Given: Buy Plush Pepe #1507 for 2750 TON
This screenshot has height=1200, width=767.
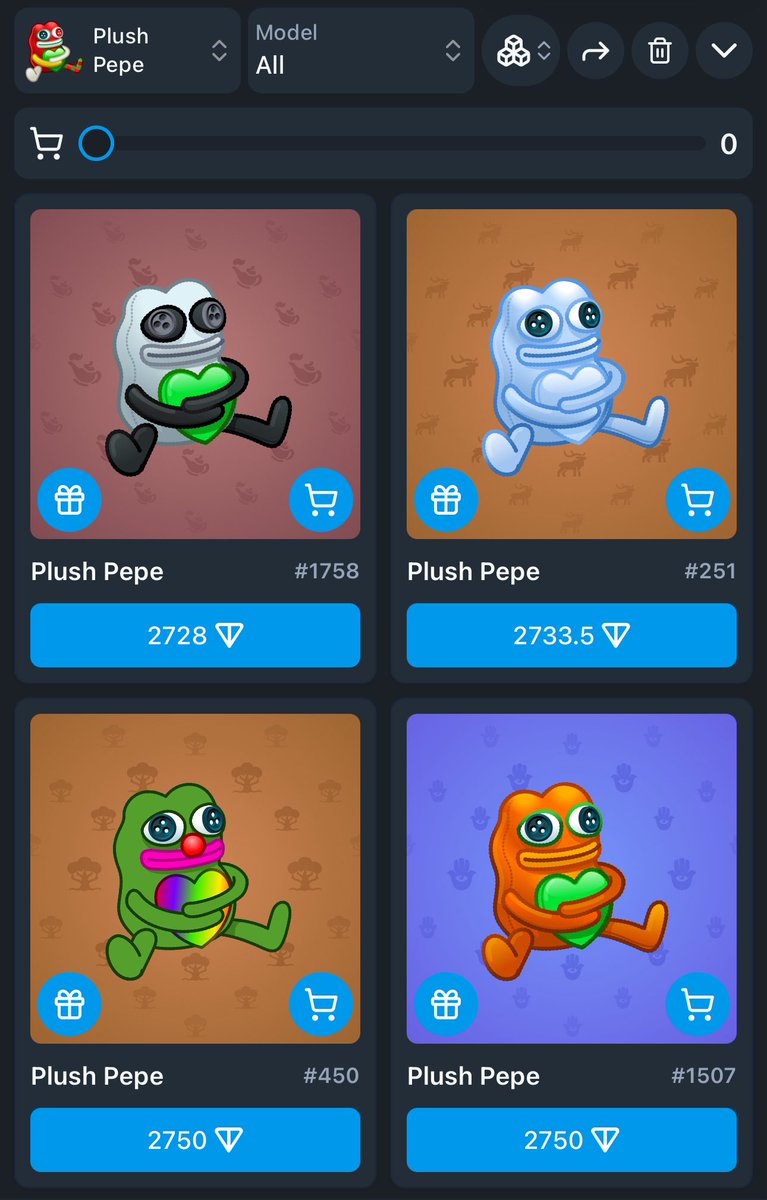Looking at the screenshot, I should tap(571, 1140).
